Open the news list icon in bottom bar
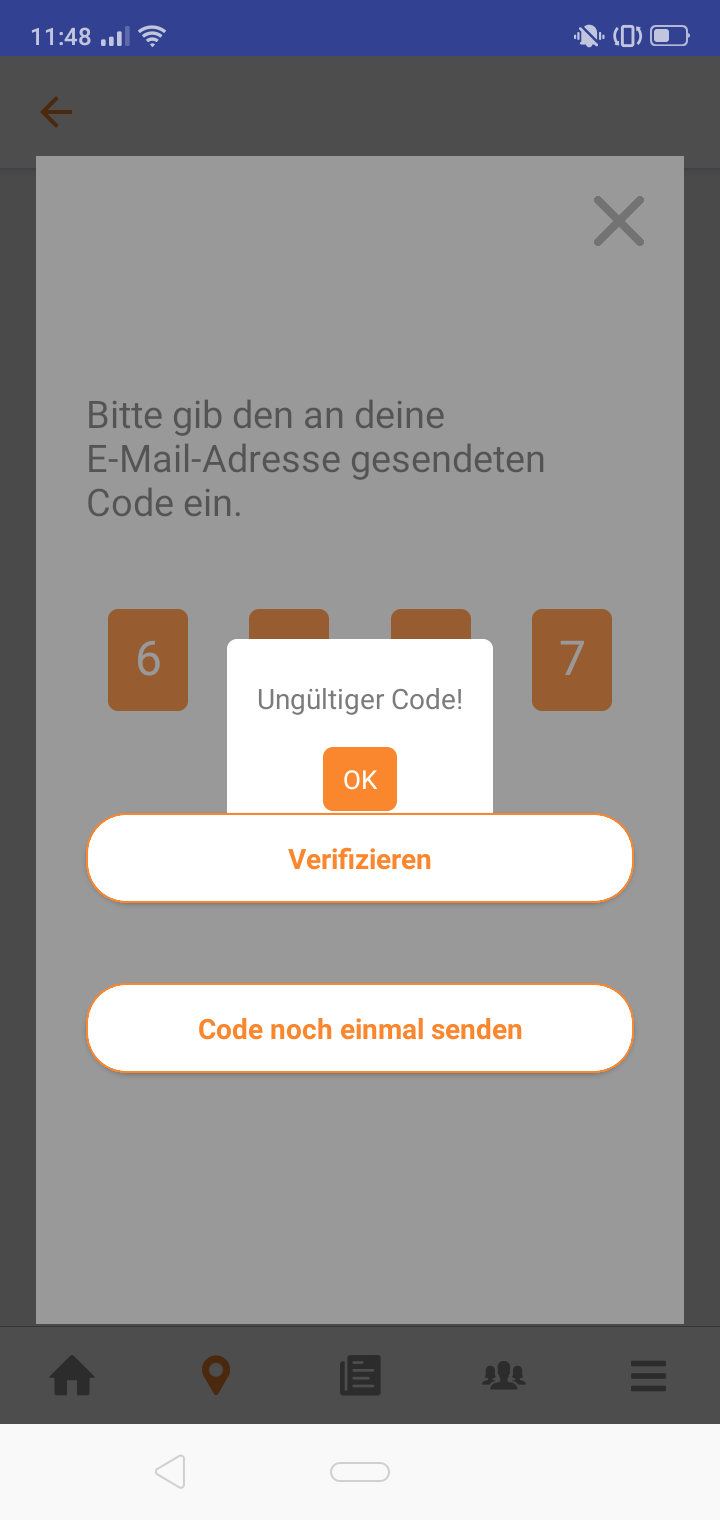 [360, 1375]
